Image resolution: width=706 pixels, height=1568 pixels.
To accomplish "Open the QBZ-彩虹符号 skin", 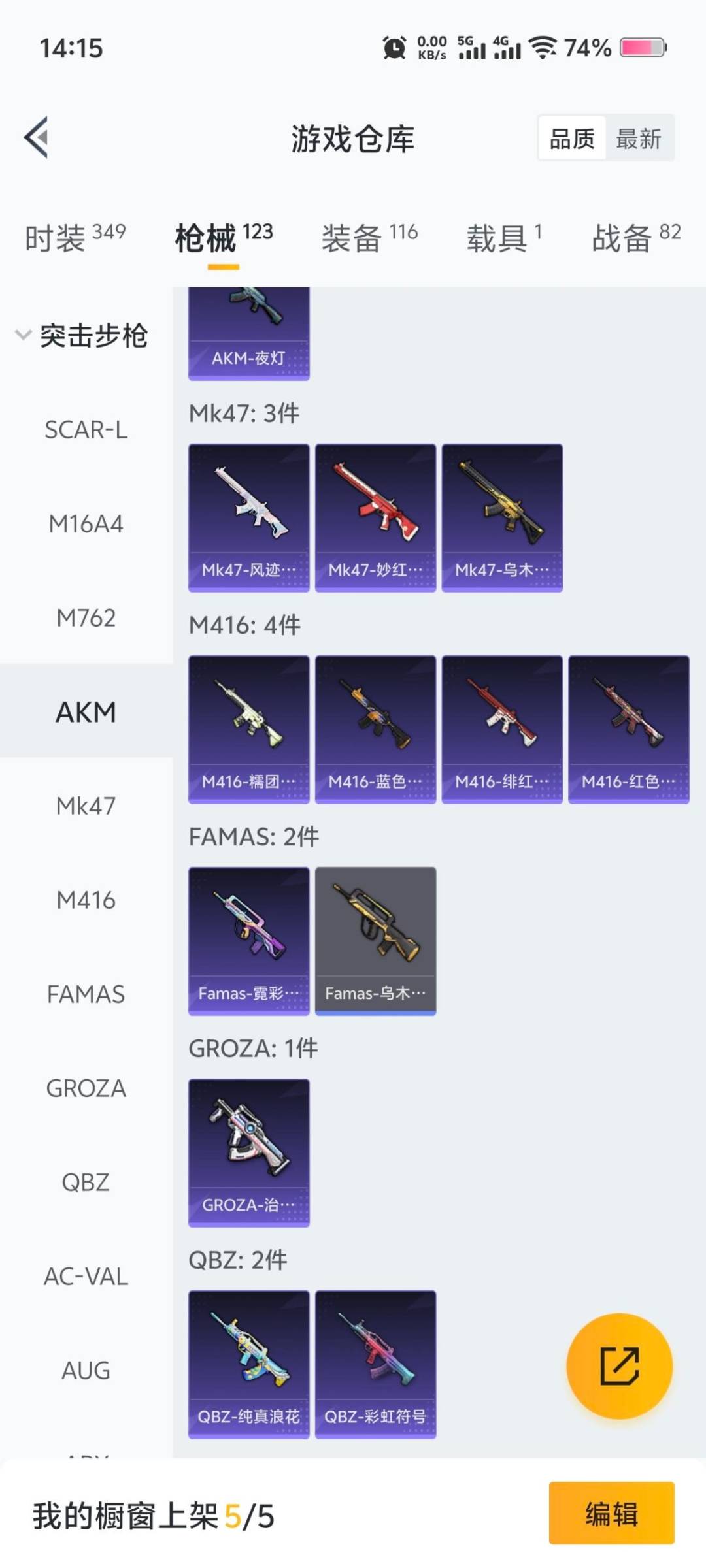I will pos(375,1364).
